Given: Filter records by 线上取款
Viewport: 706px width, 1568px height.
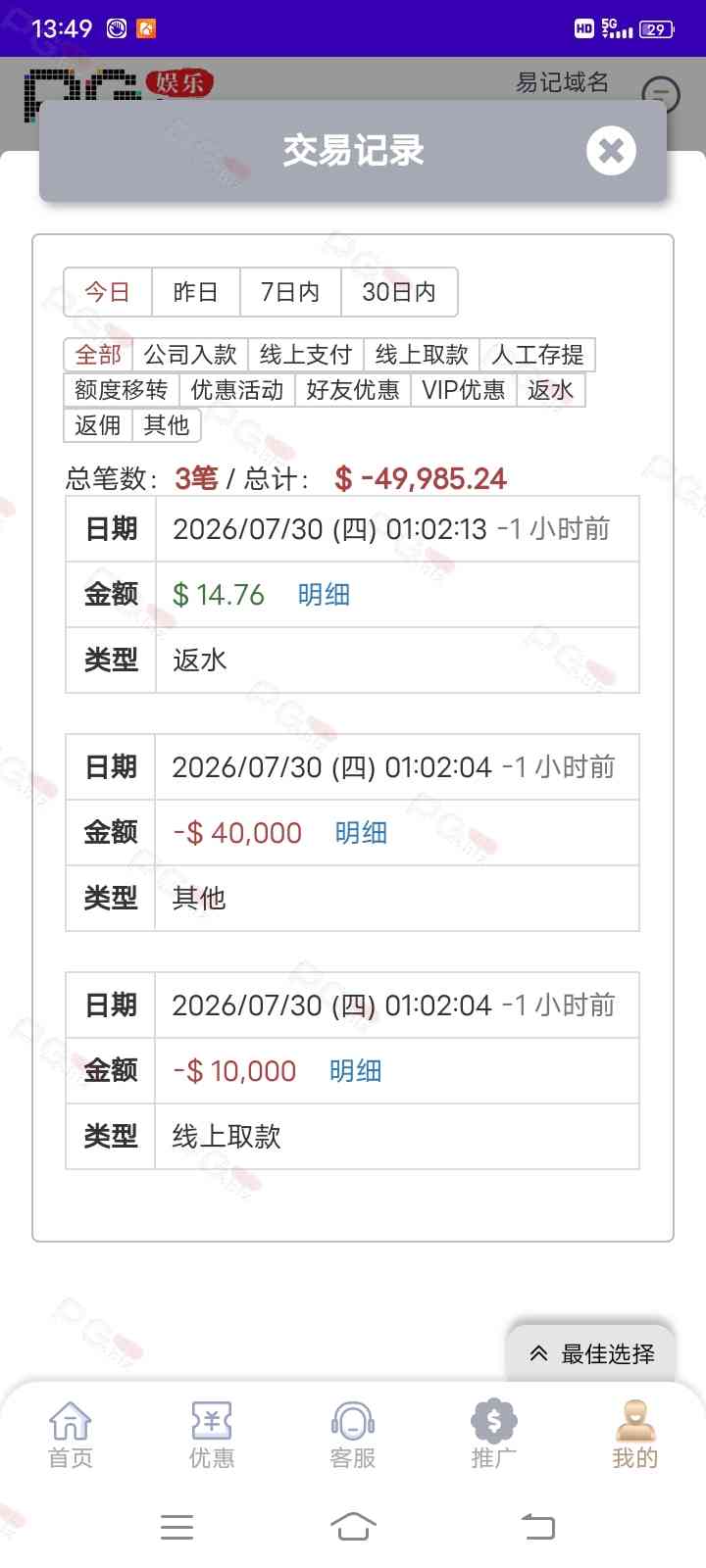Looking at the screenshot, I should click(422, 355).
